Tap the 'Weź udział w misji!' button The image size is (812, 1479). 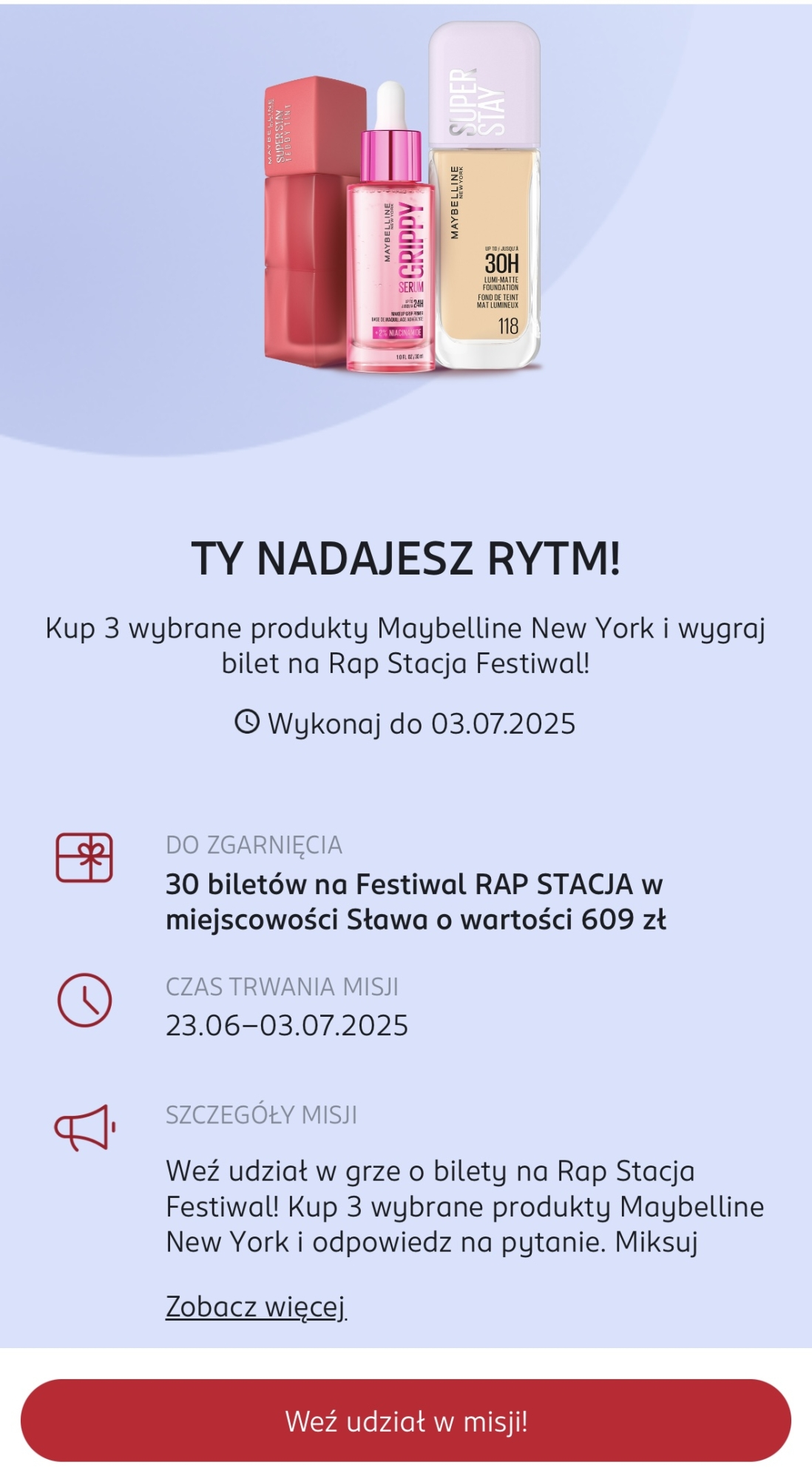tap(406, 1421)
